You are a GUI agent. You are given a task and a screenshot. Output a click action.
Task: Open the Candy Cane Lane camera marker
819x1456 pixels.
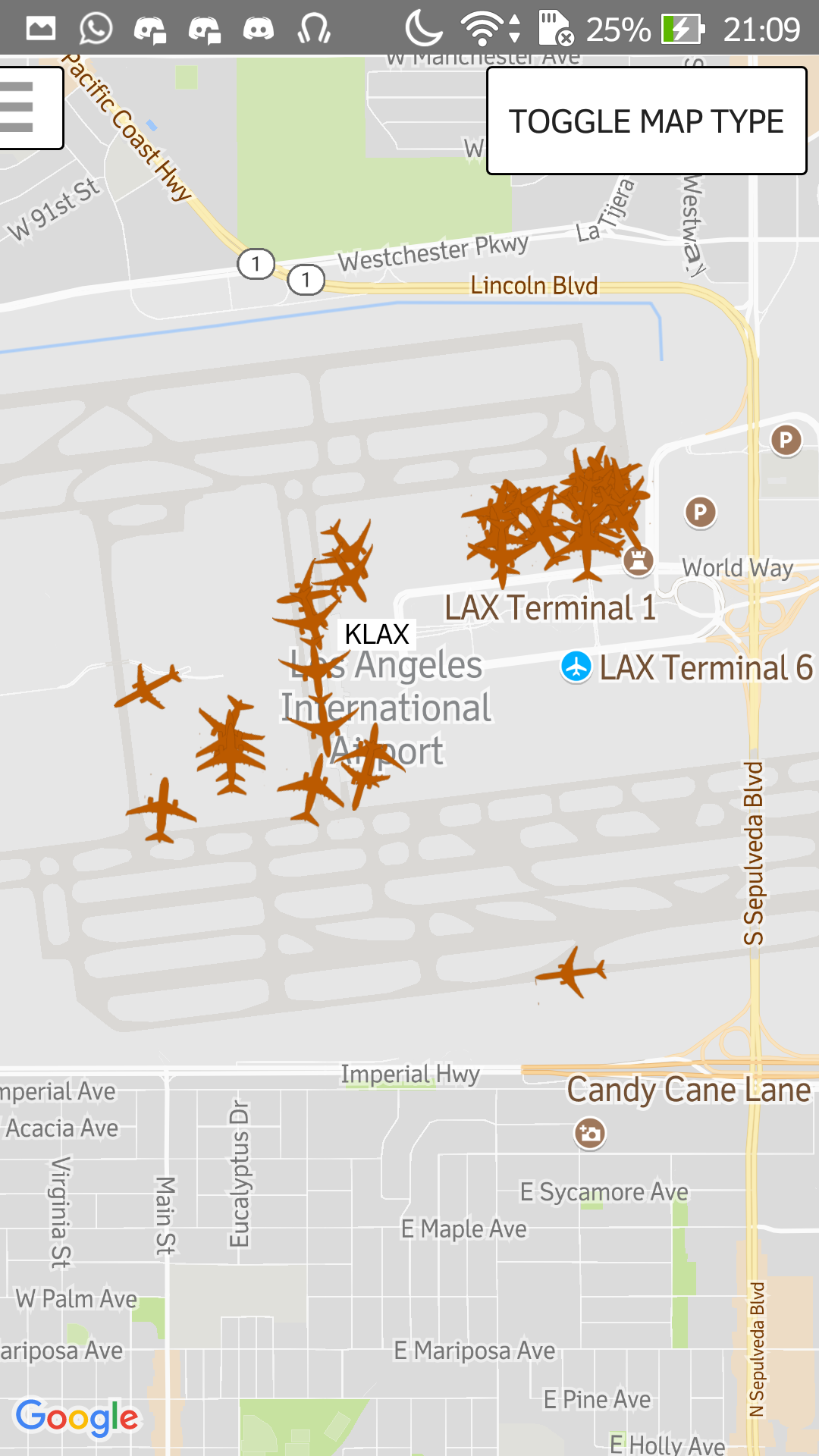click(x=589, y=1134)
